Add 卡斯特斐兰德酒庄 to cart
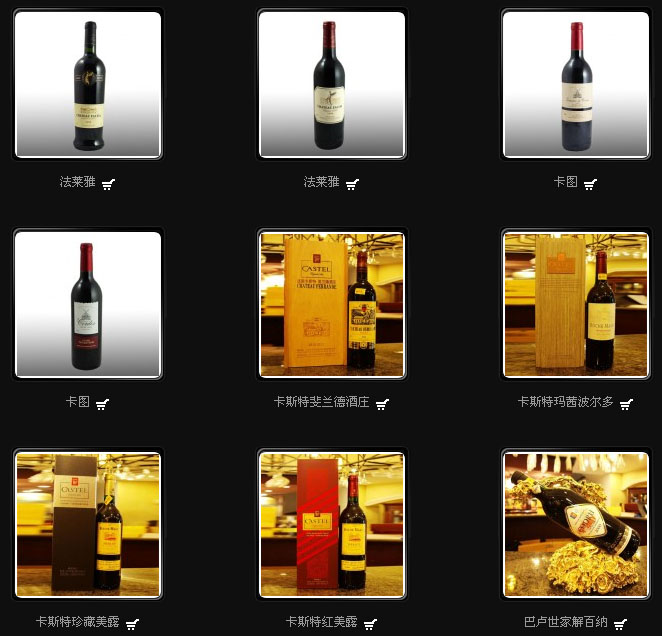The image size is (662, 636). [x=382, y=404]
